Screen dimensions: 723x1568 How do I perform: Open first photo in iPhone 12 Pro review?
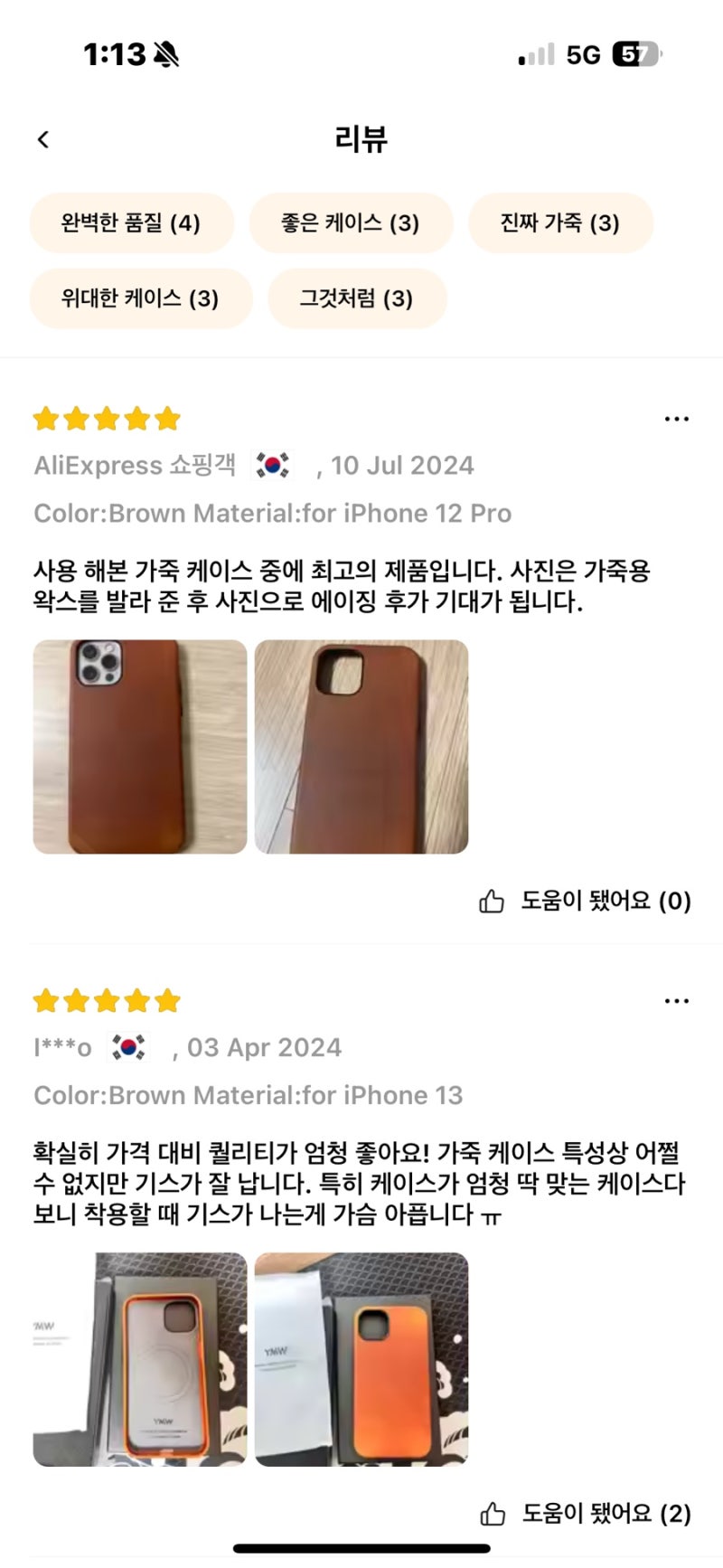click(140, 747)
